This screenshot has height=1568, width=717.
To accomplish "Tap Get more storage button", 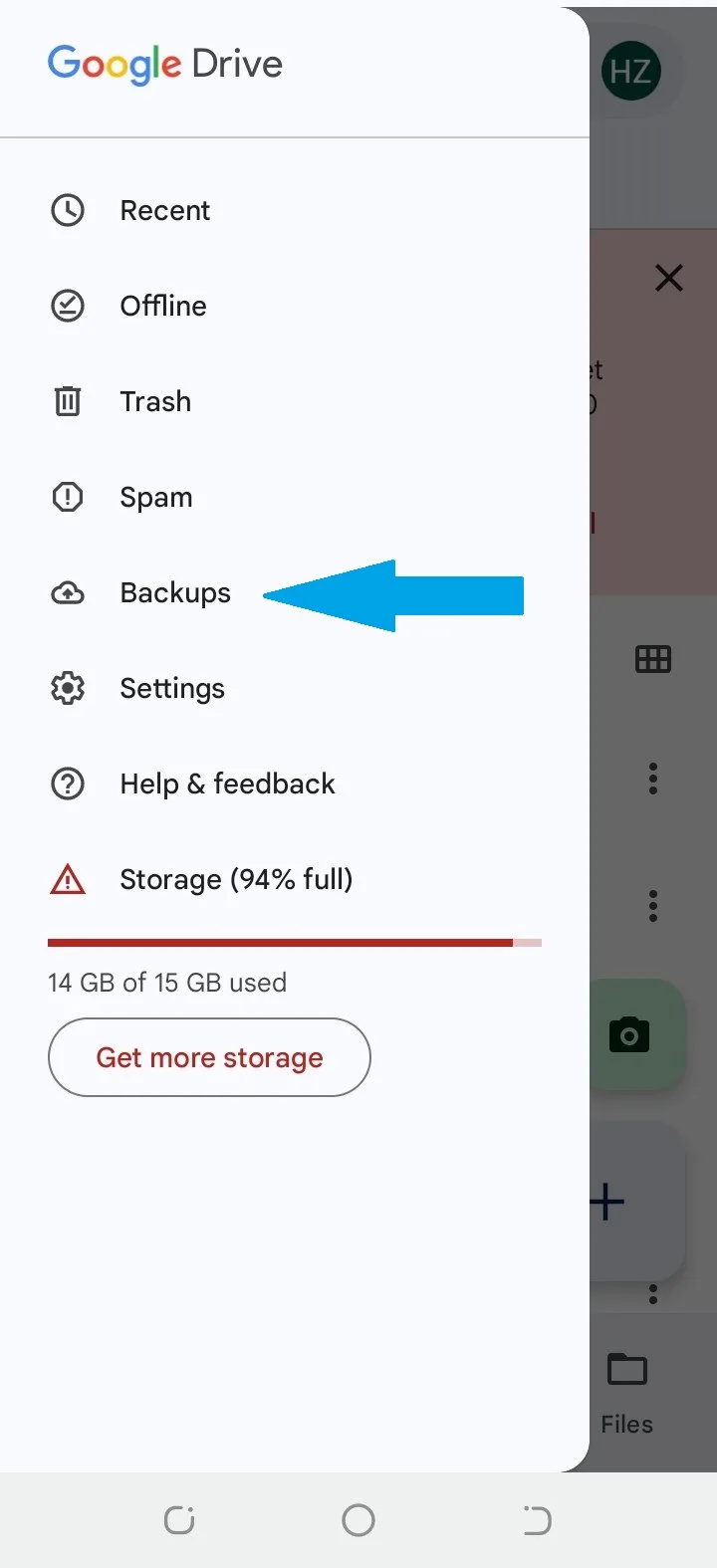I will pyautogui.click(x=209, y=1057).
